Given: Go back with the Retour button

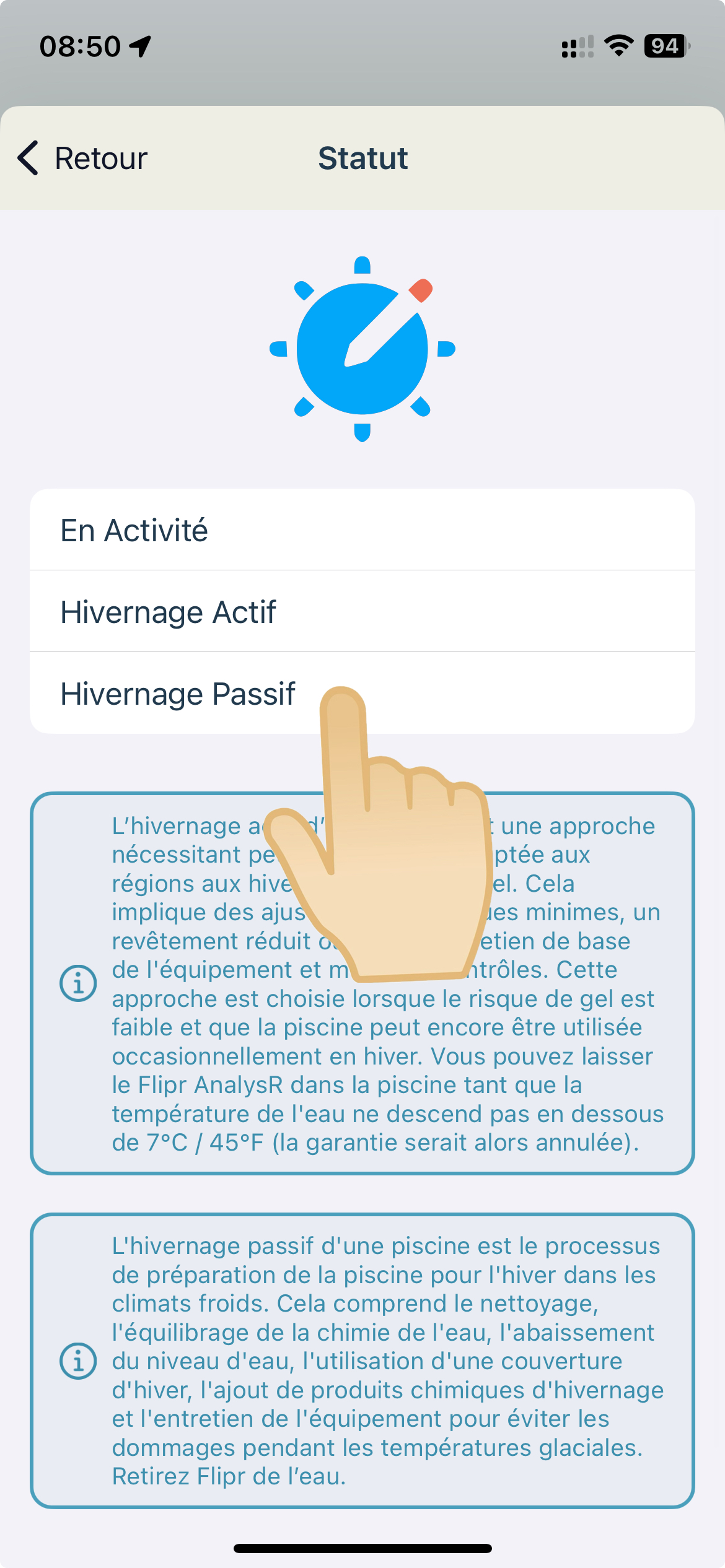Looking at the screenshot, I should (x=83, y=158).
